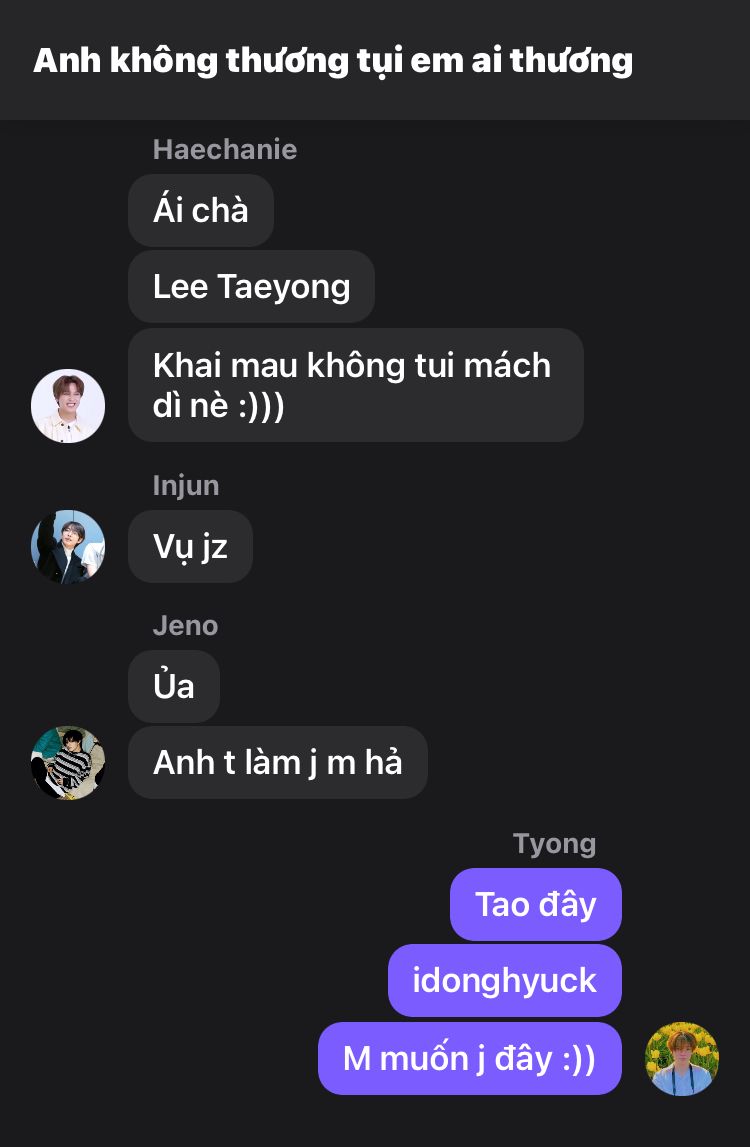Viewport: 750px width, 1147px height.
Task: View Jeno's profile avatar
Action: pyautogui.click(x=68, y=763)
